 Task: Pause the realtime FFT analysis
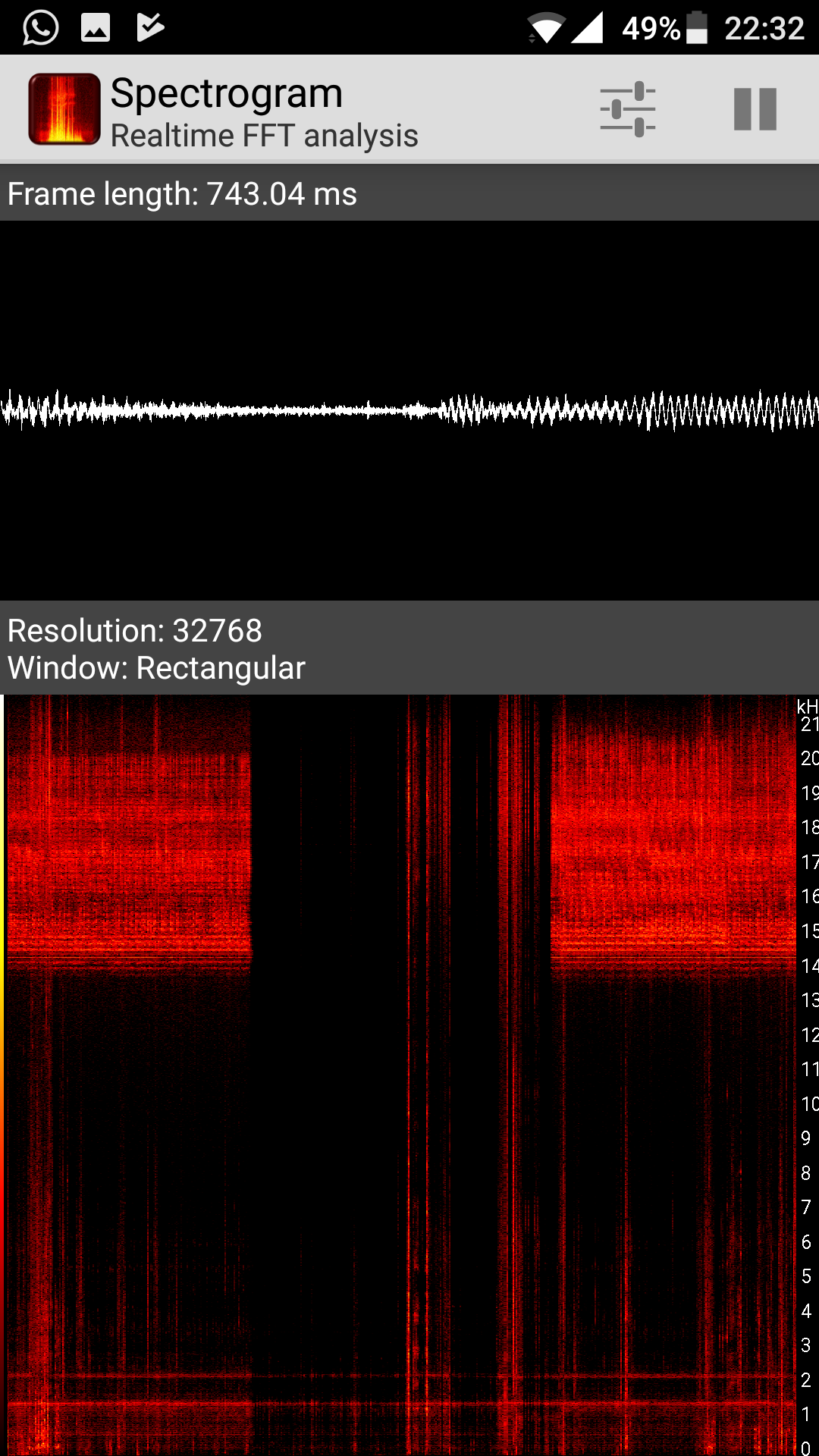point(755,109)
